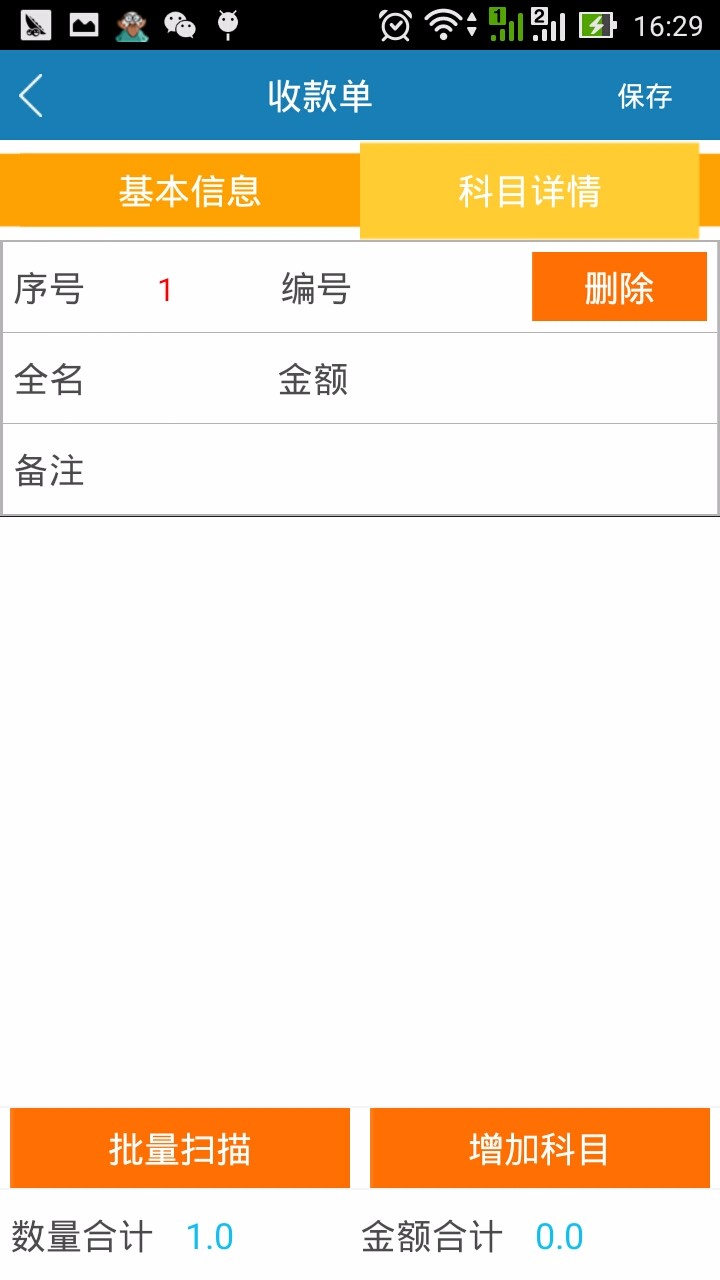Switch to the 基本信息 tab
This screenshot has height=1280, width=720.
tap(189, 190)
